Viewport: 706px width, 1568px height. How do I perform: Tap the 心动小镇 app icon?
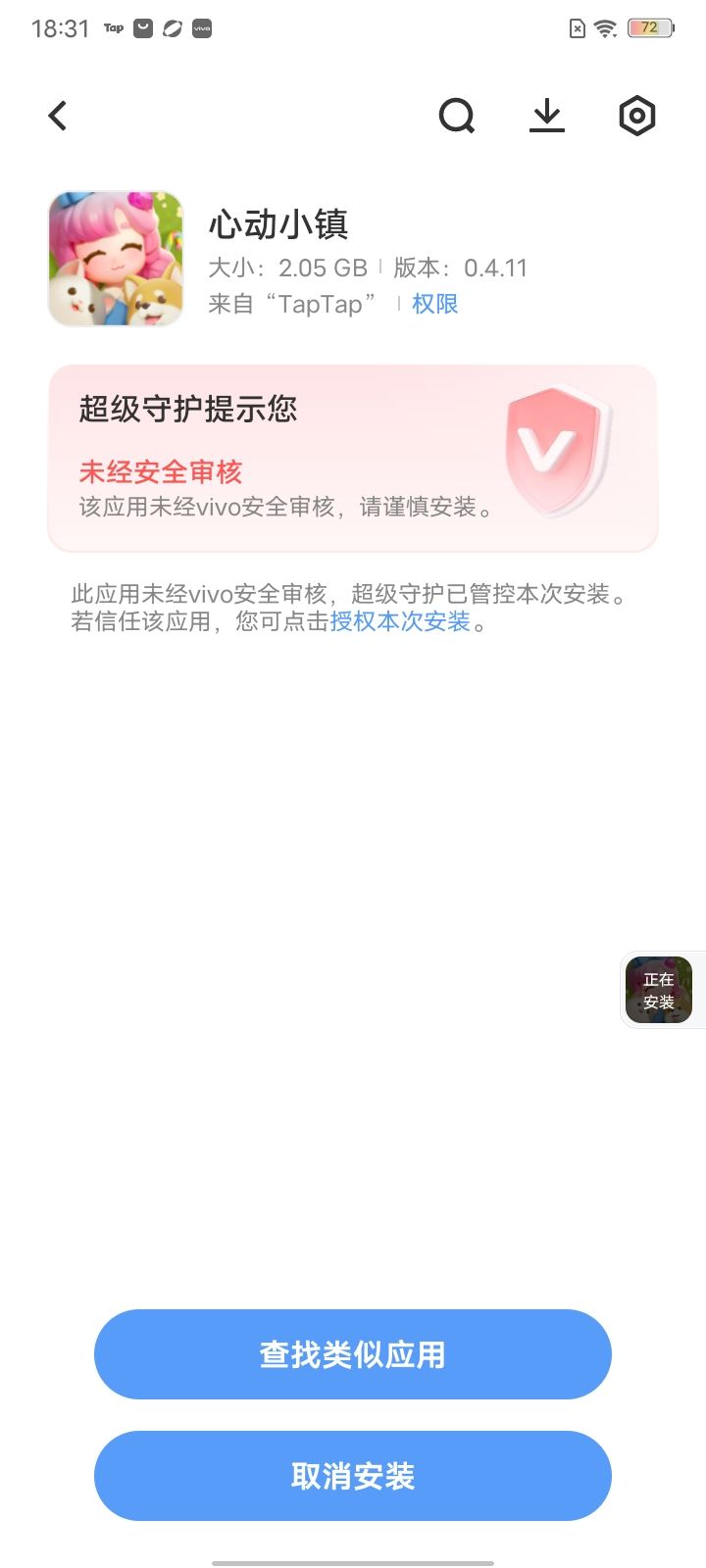[x=116, y=258]
